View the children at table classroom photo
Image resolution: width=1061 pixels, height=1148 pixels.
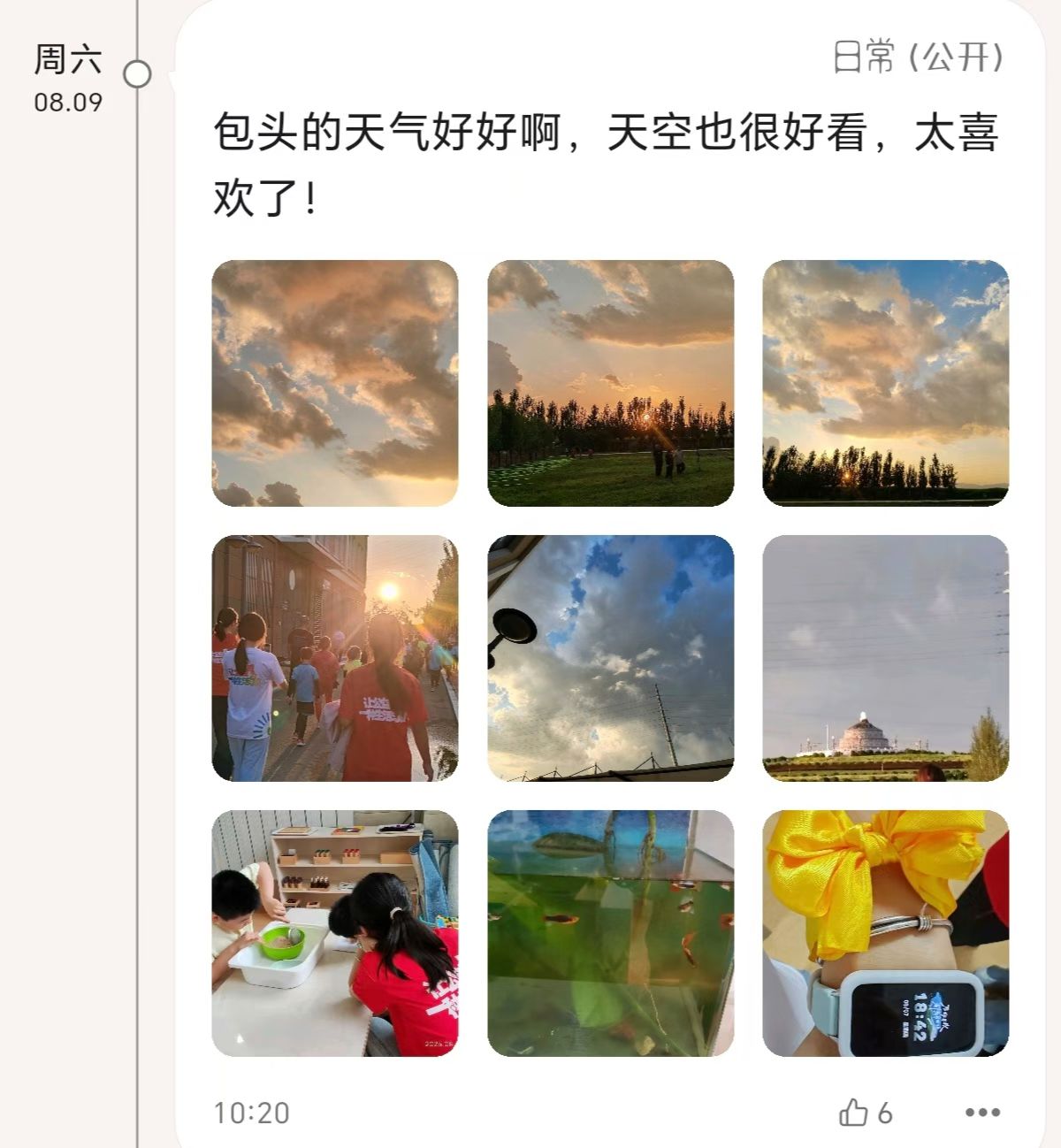[335, 933]
